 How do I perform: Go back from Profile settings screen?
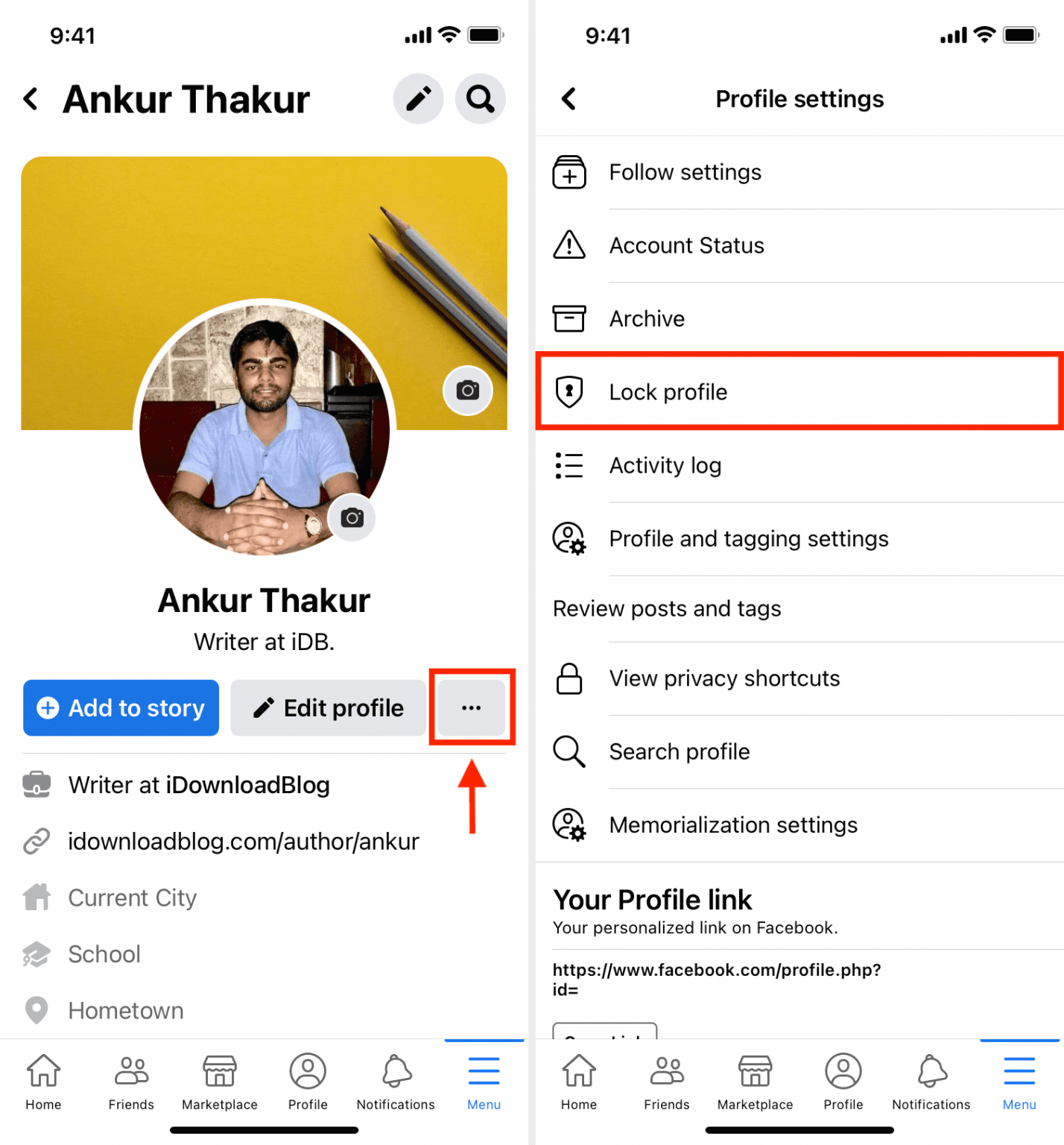569,98
